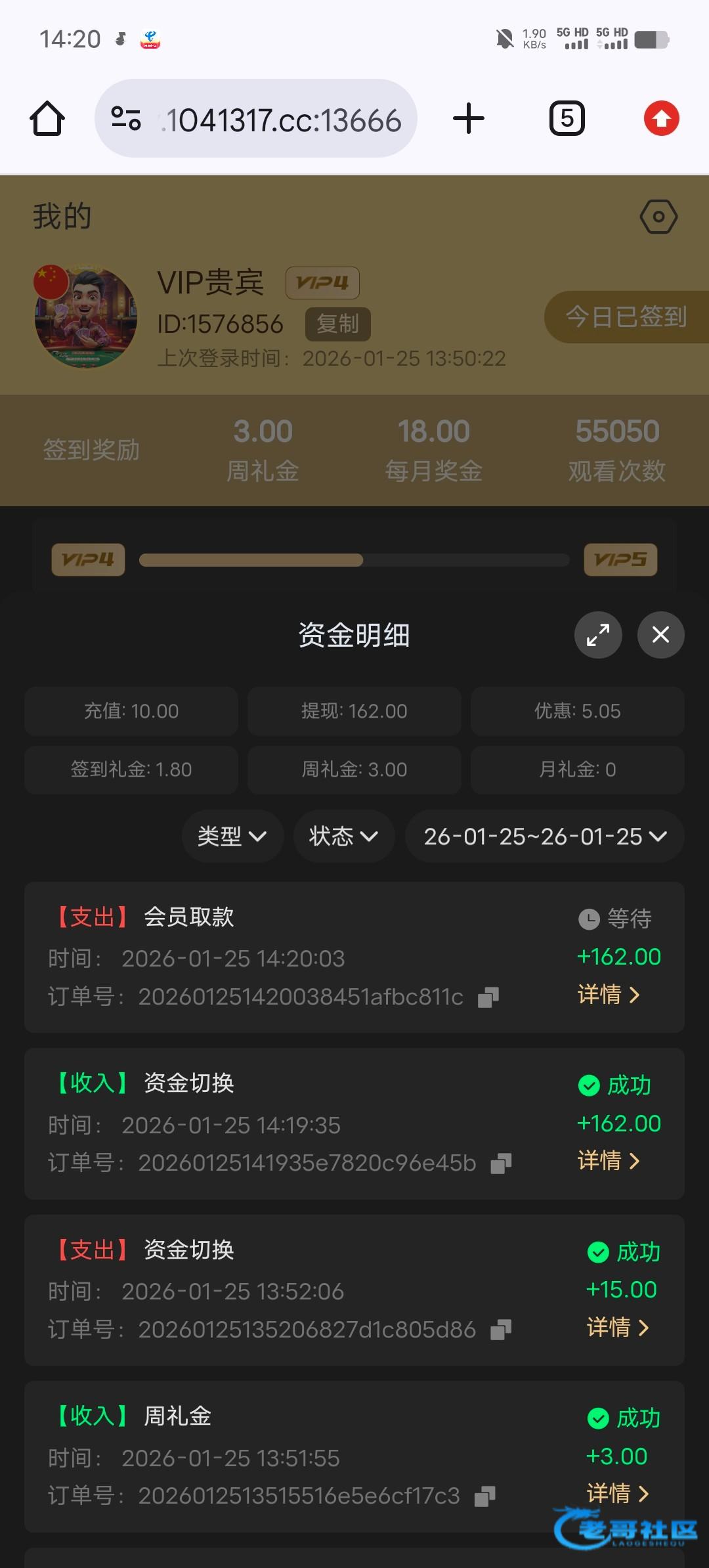Screen dimensions: 709x1568
Task: View 详情 of the 周礼金 record
Action: (617, 1493)
